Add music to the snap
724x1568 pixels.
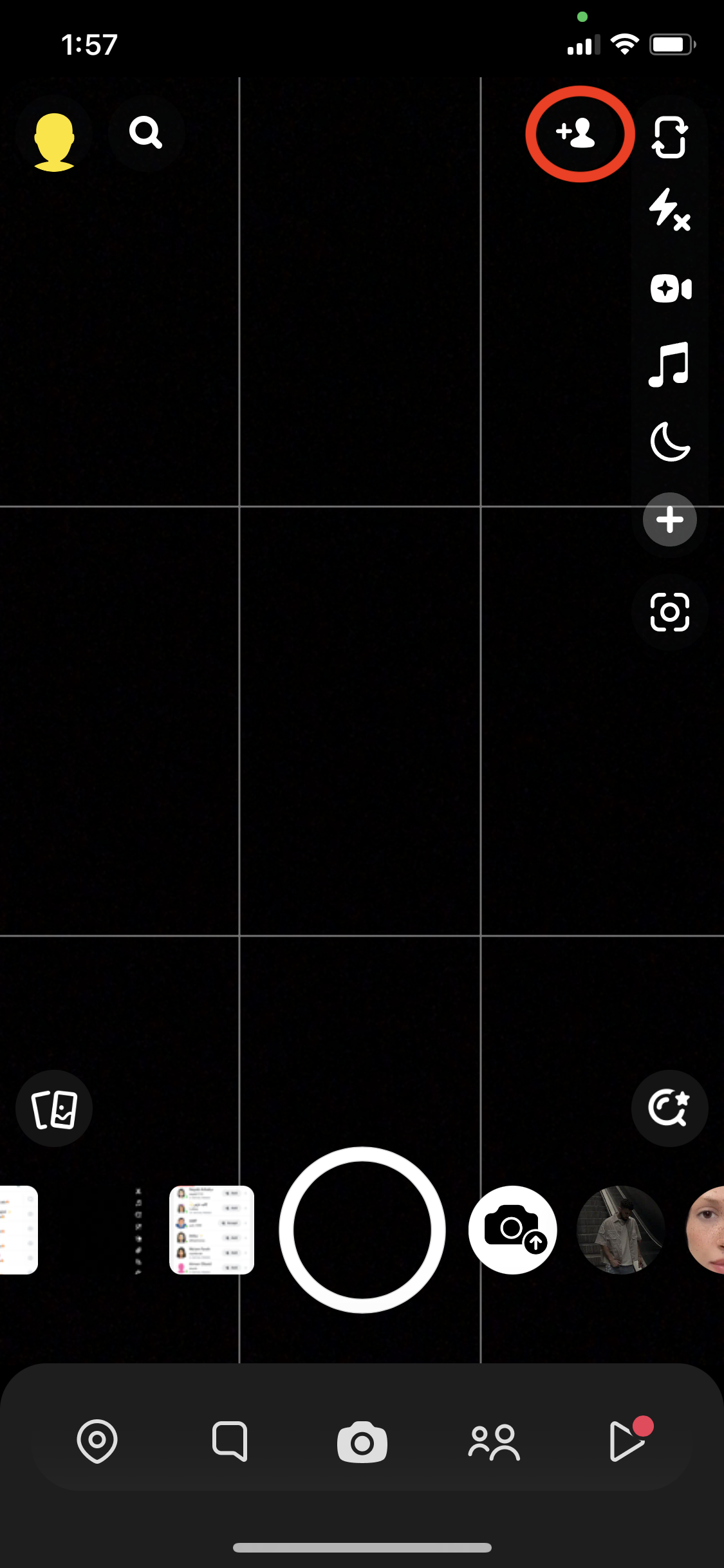(670, 365)
